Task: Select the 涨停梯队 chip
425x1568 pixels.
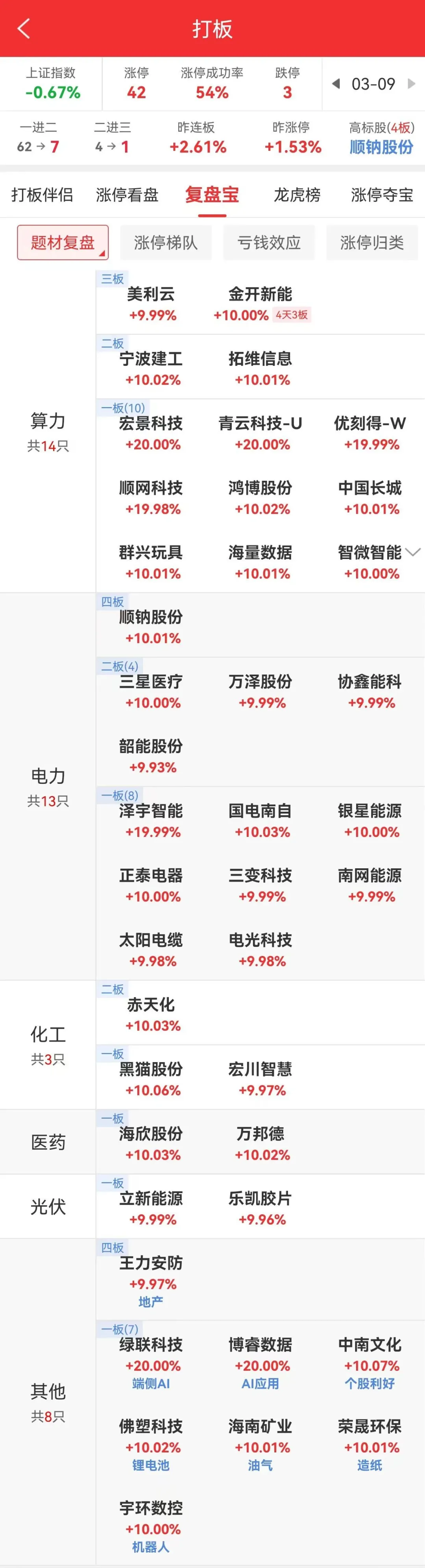Action: [x=166, y=243]
